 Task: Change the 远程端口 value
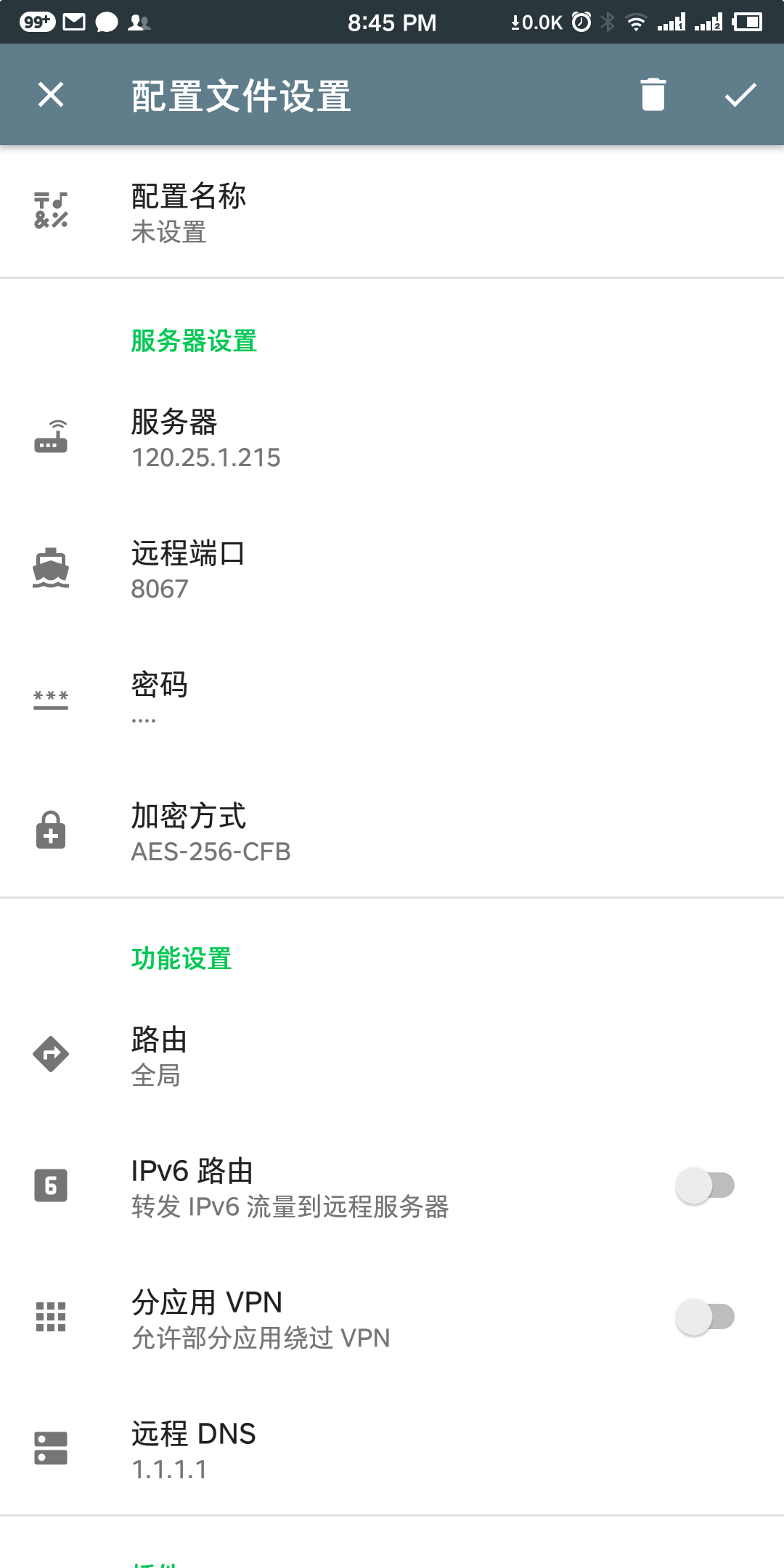(392, 570)
